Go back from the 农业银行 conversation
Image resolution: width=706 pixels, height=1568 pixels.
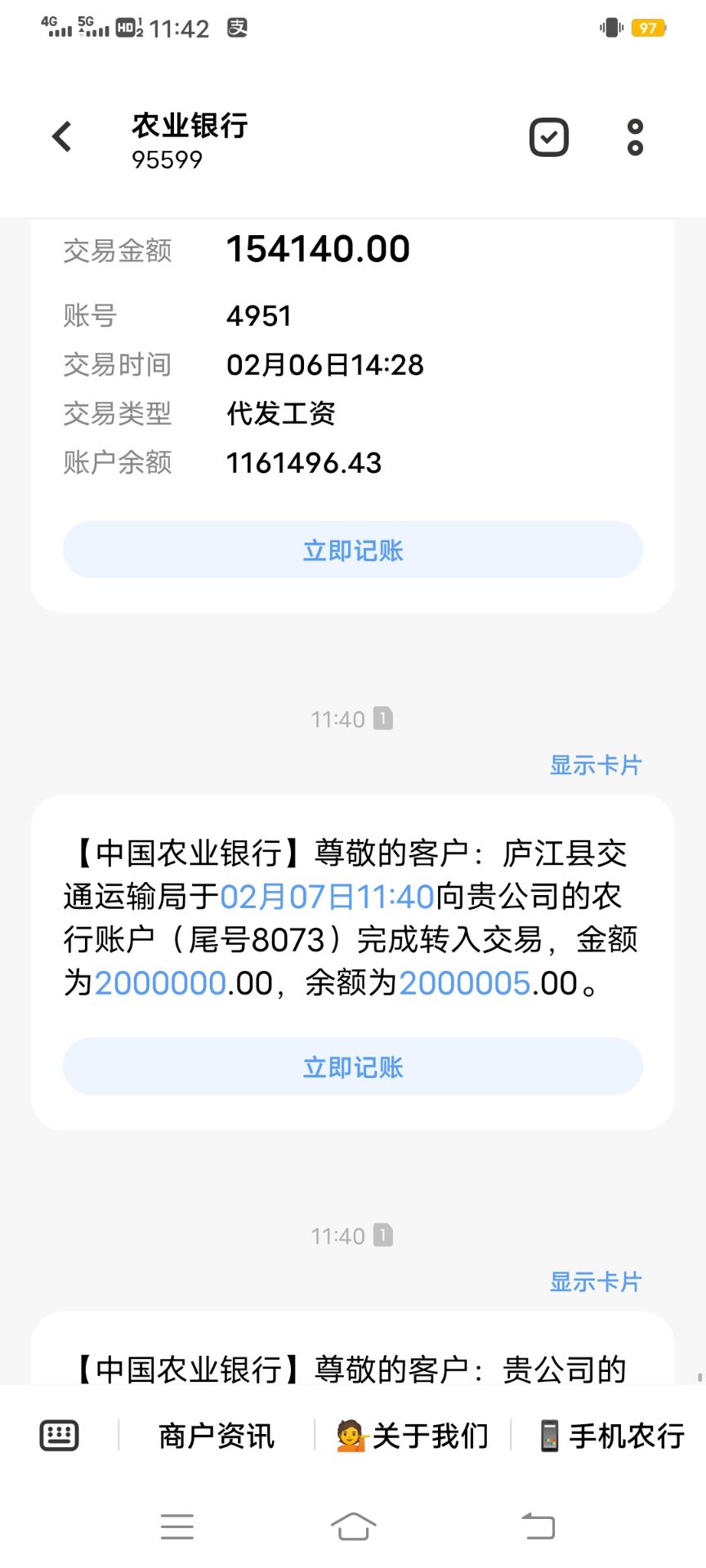point(62,137)
